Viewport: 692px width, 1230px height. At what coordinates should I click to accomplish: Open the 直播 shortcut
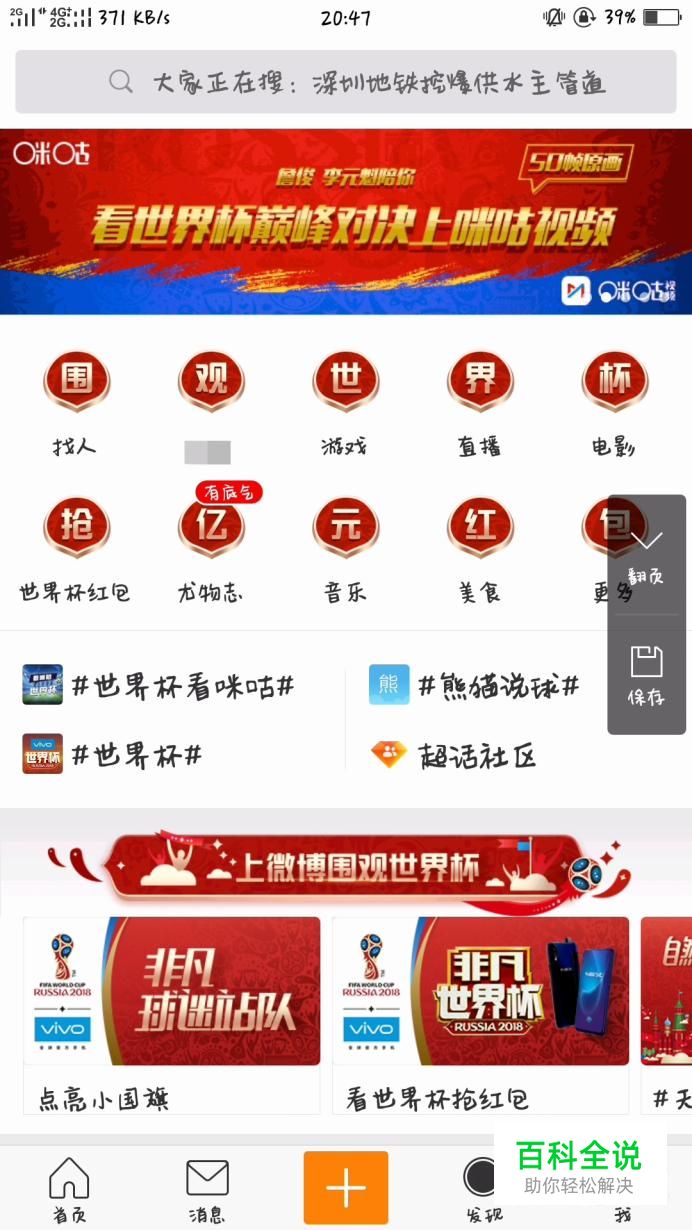click(x=480, y=400)
